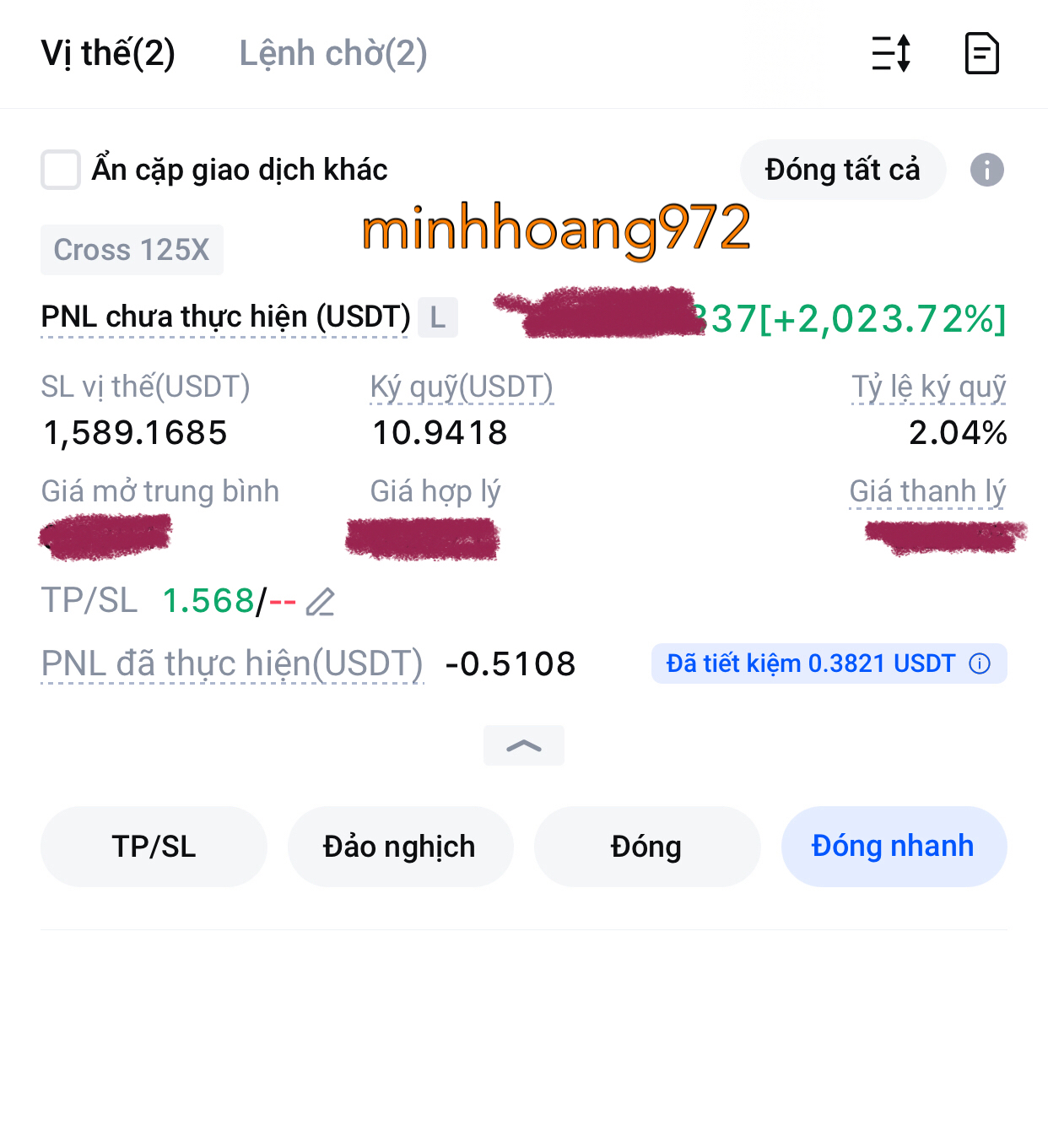
Task: Edit TP/SL with the pencil icon
Action: tap(321, 602)
